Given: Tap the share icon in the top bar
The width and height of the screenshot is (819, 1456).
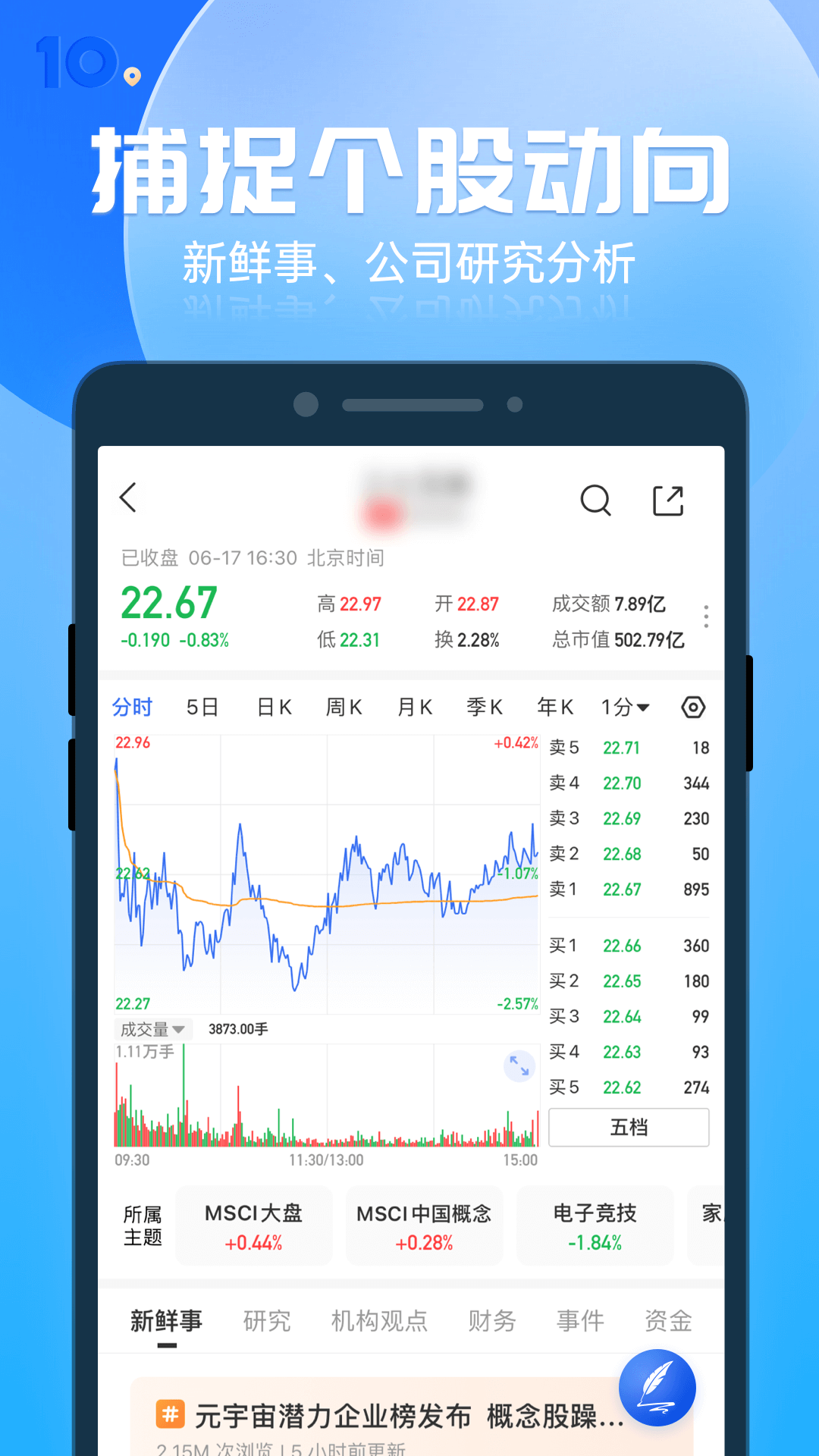Looking at the screenshot, I should (x=669, y=500).
